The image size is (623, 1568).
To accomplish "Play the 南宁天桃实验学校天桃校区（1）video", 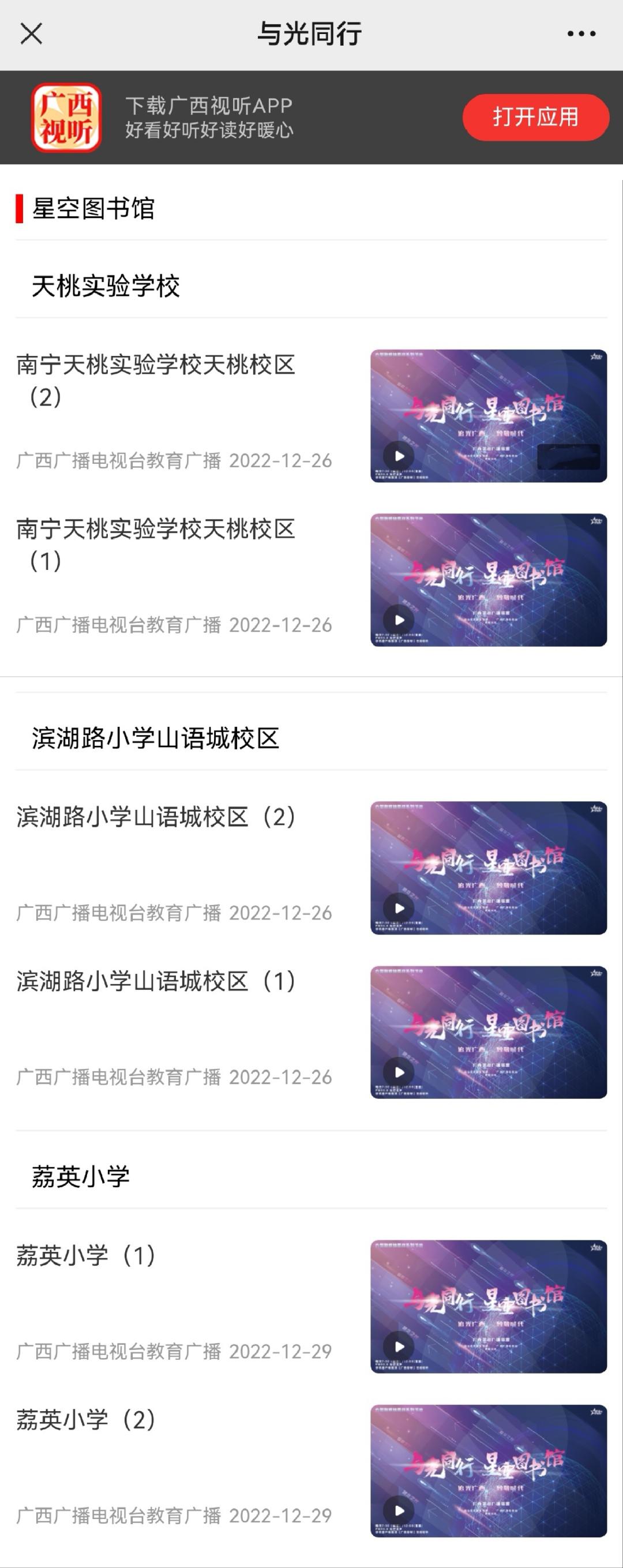I will pos(399,620).
